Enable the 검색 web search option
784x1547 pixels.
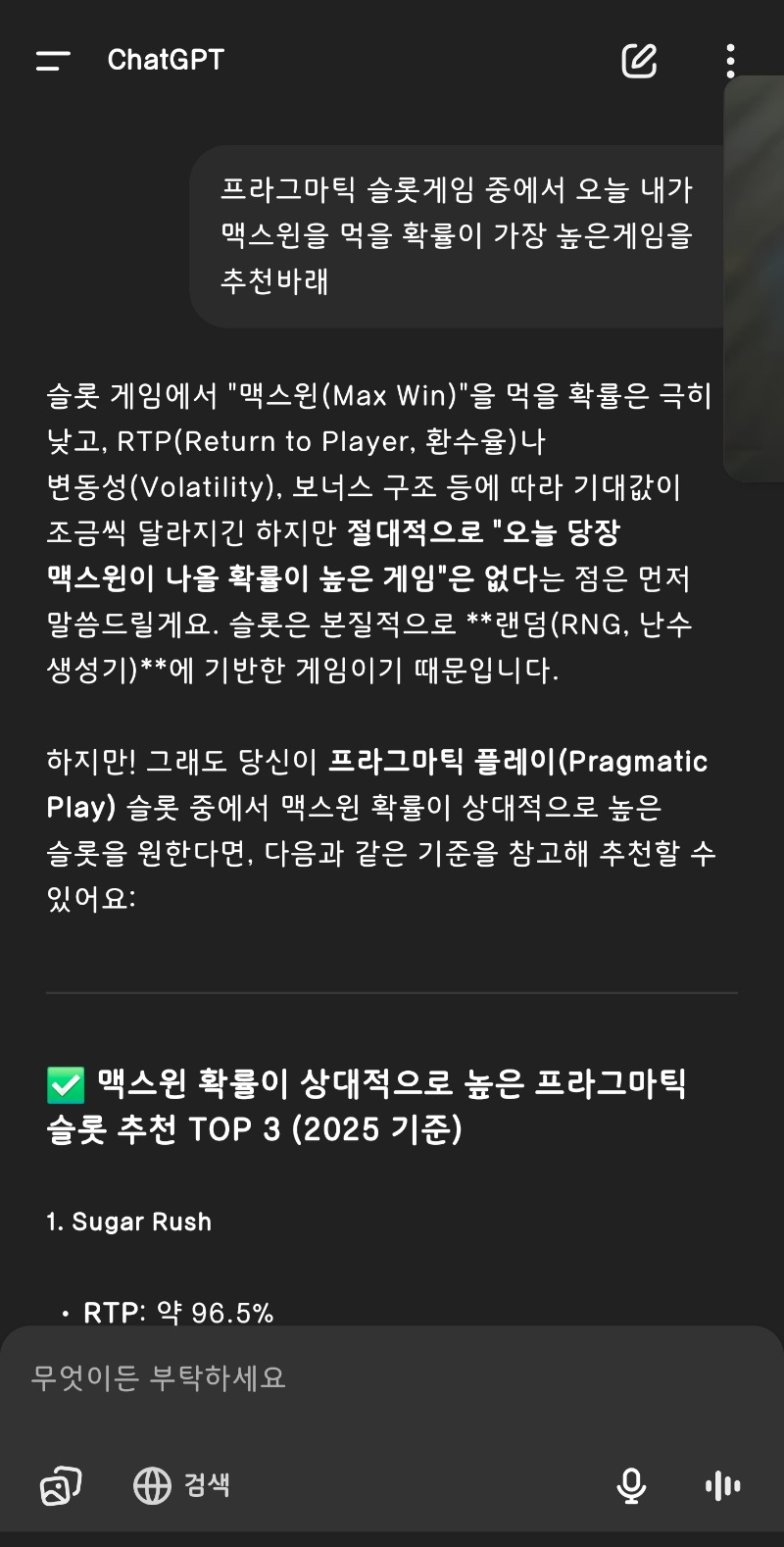click(182, 1485)
